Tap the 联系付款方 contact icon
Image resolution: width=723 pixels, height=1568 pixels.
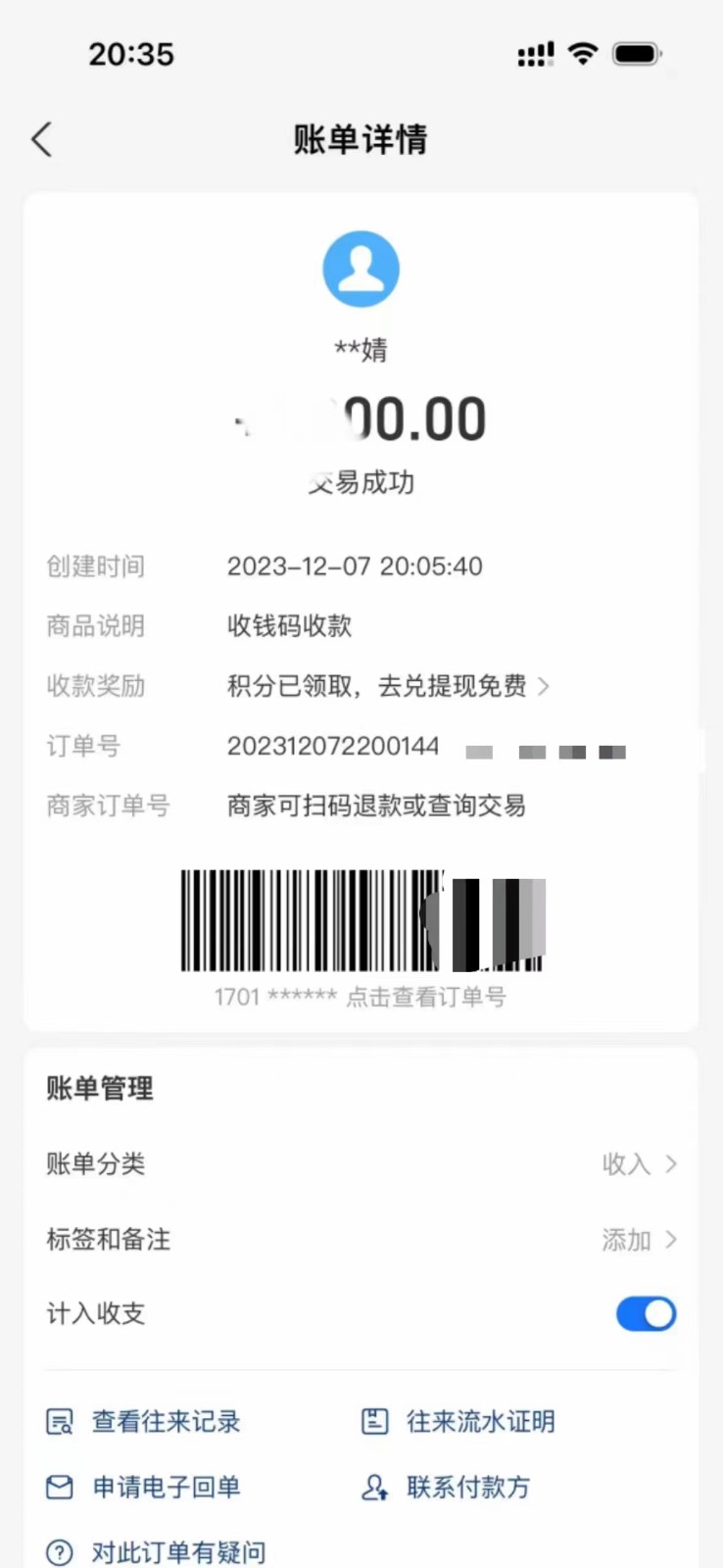(x=374, y=1488)
